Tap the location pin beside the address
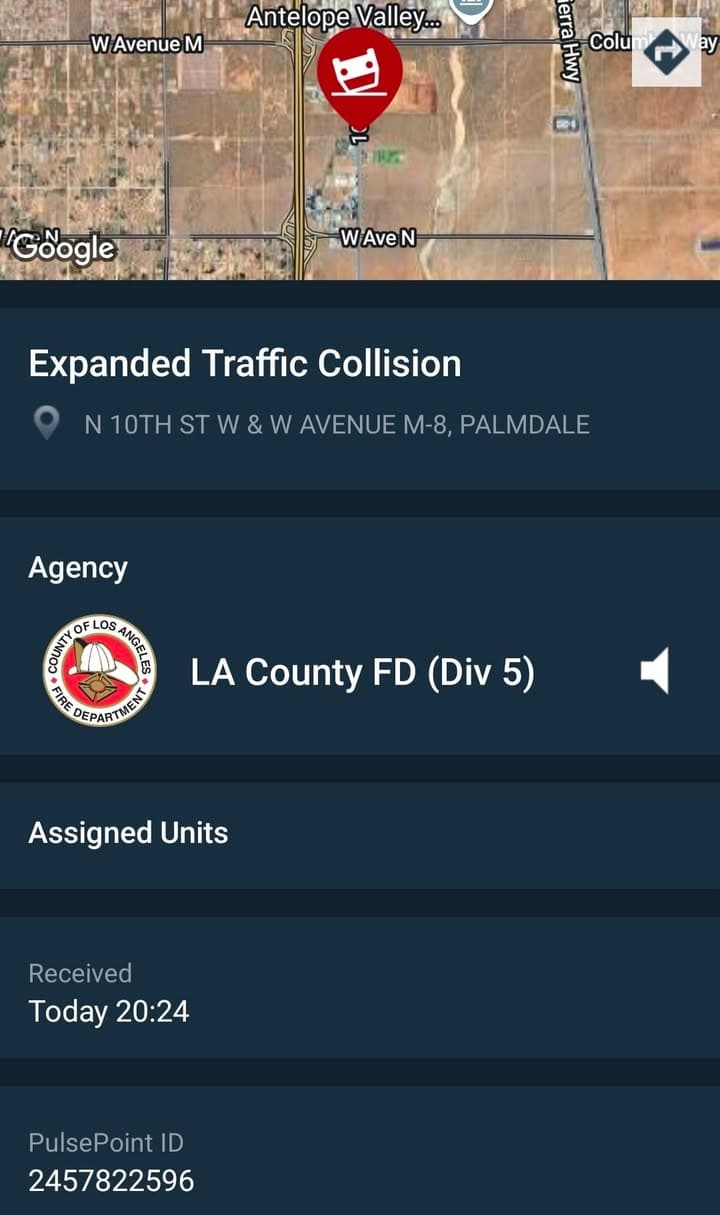The width and height of the screenshot is (720, 1215). pyautogui.click(x=46, y=423)
